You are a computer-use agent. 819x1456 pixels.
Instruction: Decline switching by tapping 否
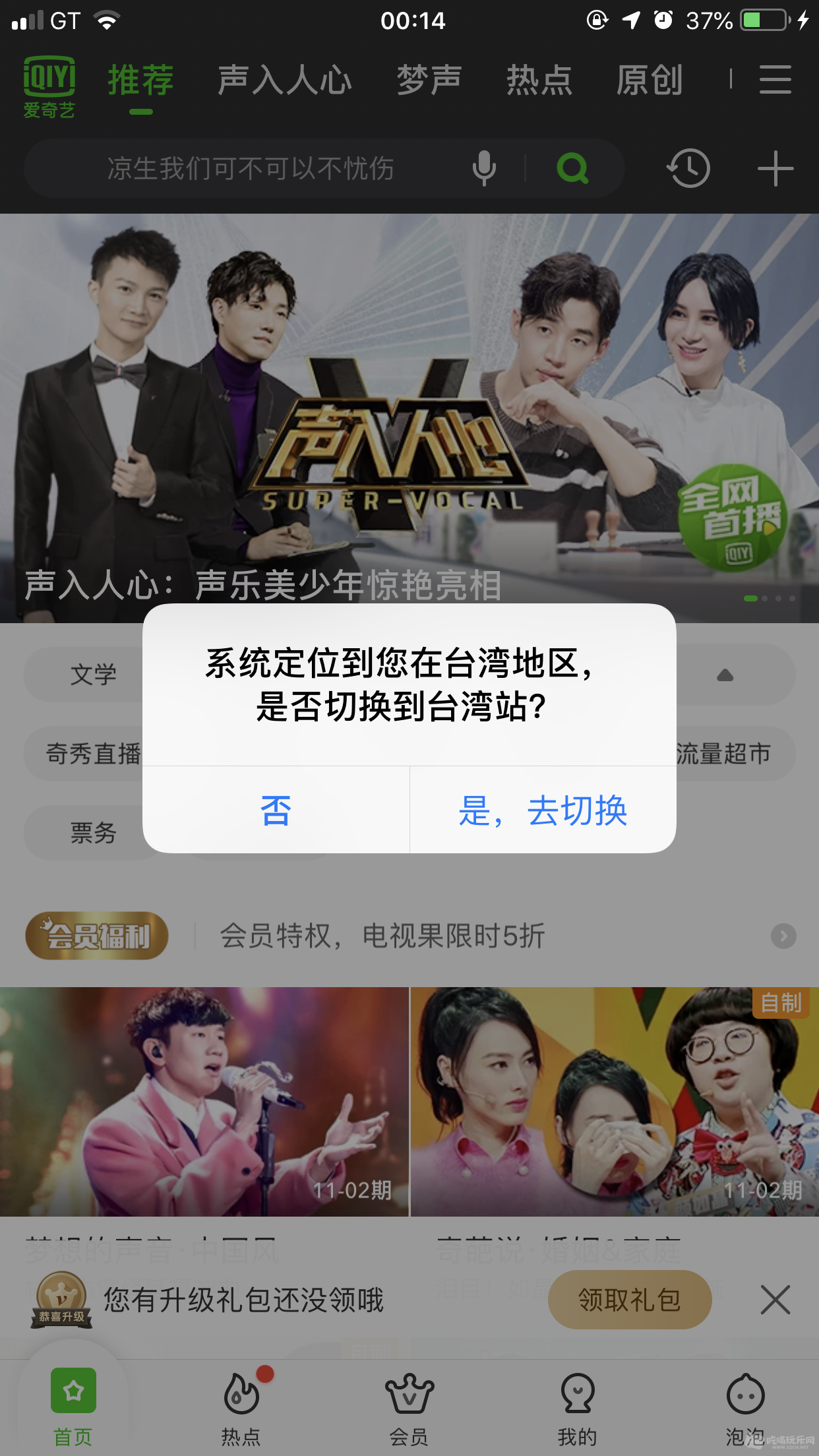[276, 810]
